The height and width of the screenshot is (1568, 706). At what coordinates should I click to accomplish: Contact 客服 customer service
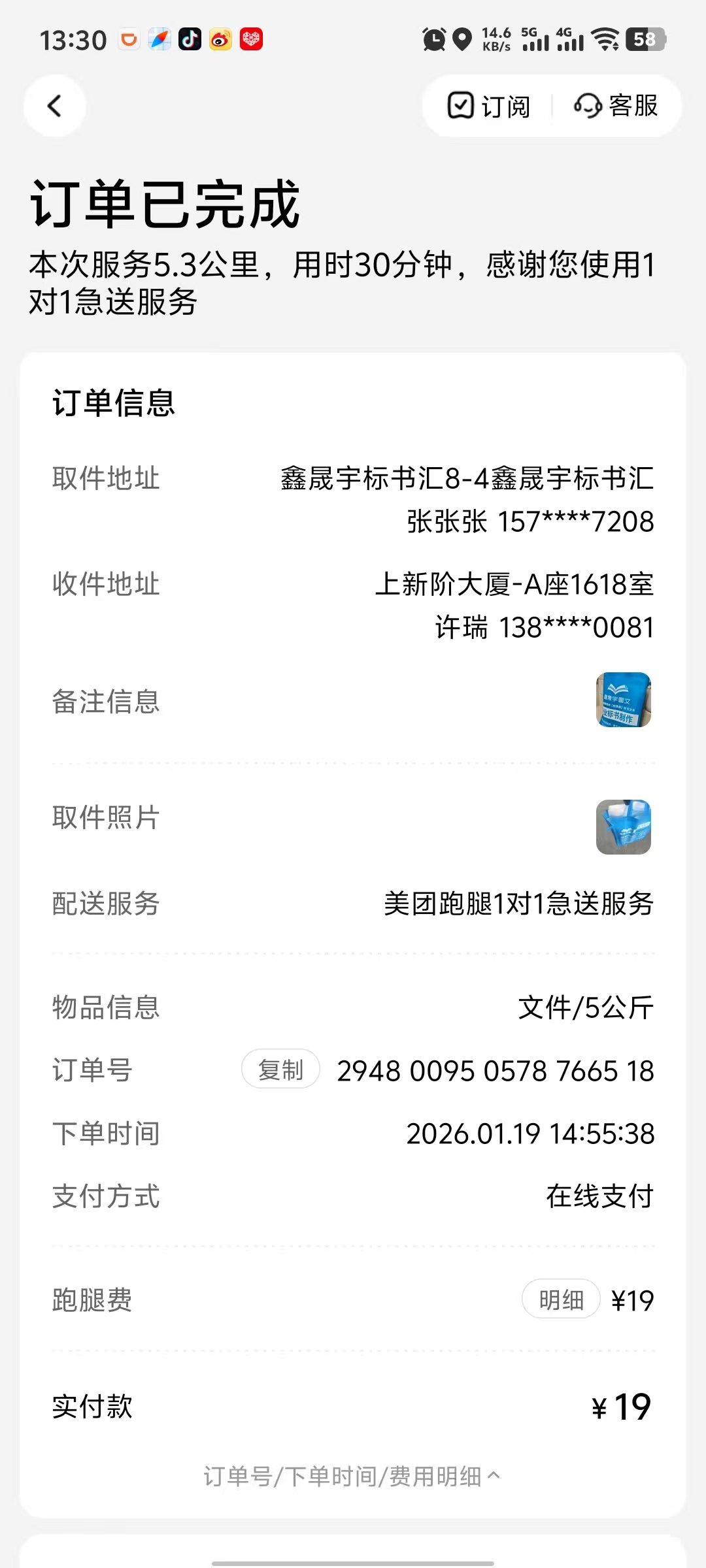(x=616, y=106)
